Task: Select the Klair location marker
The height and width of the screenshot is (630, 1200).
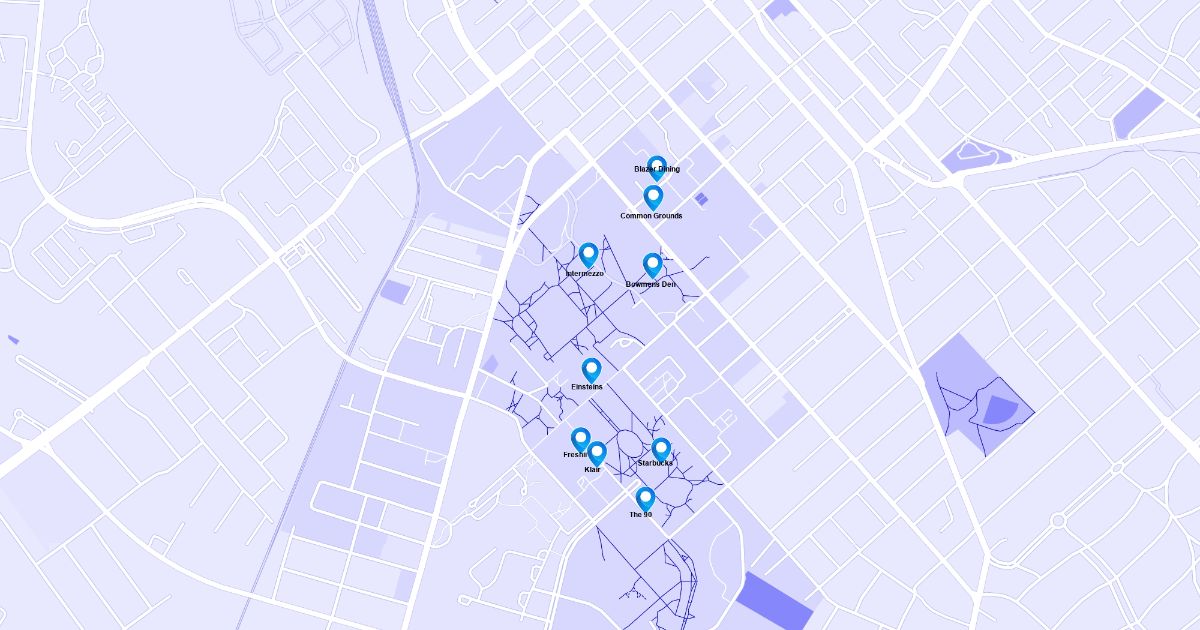Action: tap(597, 452)
